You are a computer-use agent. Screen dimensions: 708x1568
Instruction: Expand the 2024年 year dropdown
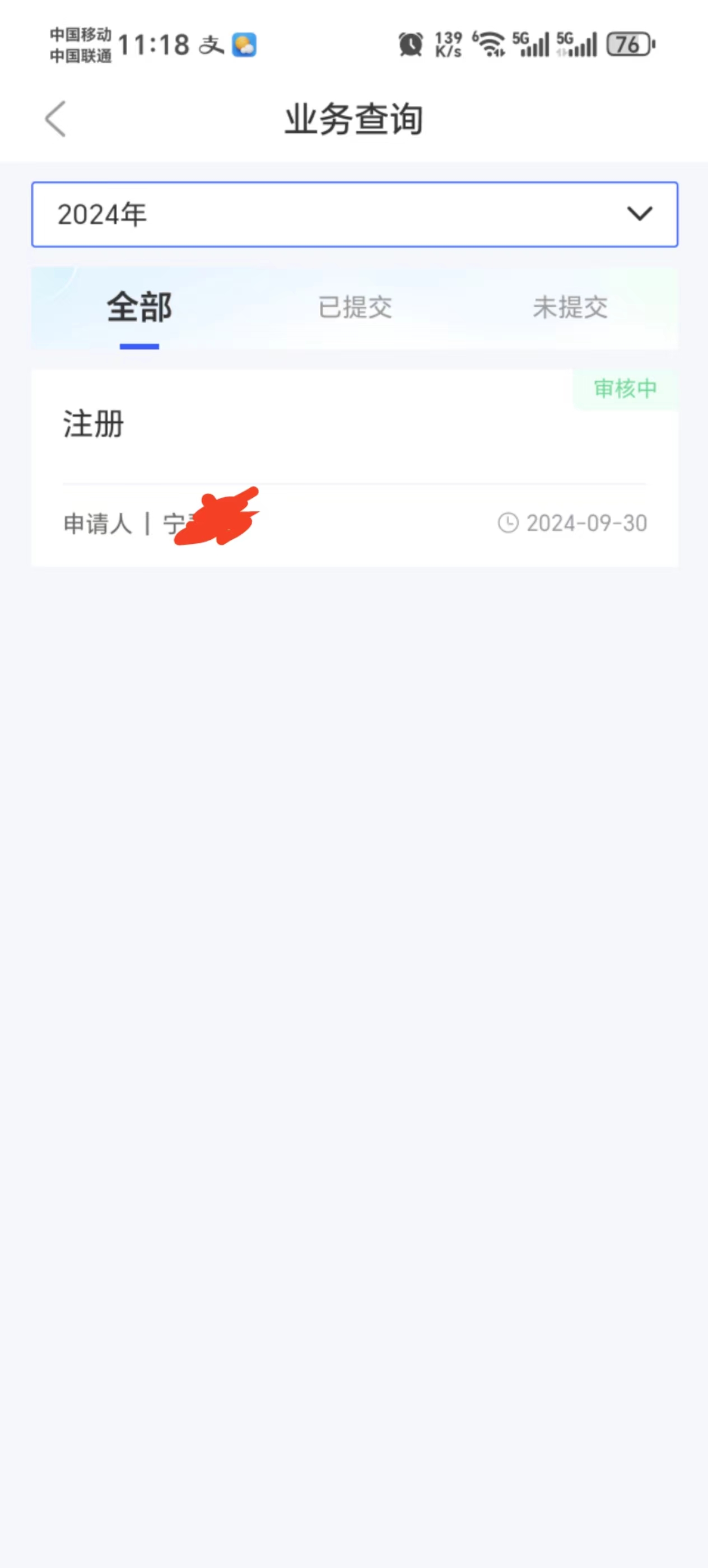355,214
